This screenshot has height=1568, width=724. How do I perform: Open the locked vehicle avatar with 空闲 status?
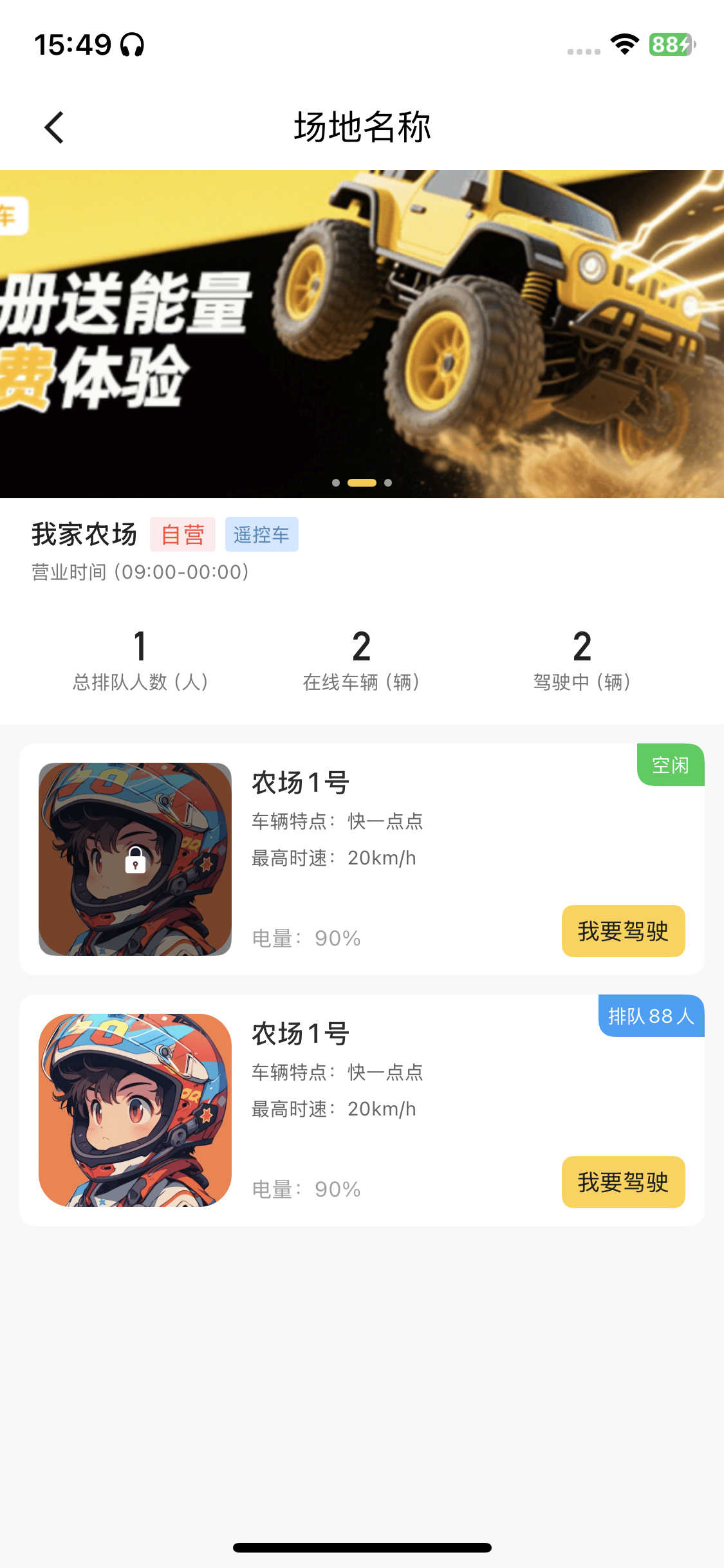click(x=135, y=859)
